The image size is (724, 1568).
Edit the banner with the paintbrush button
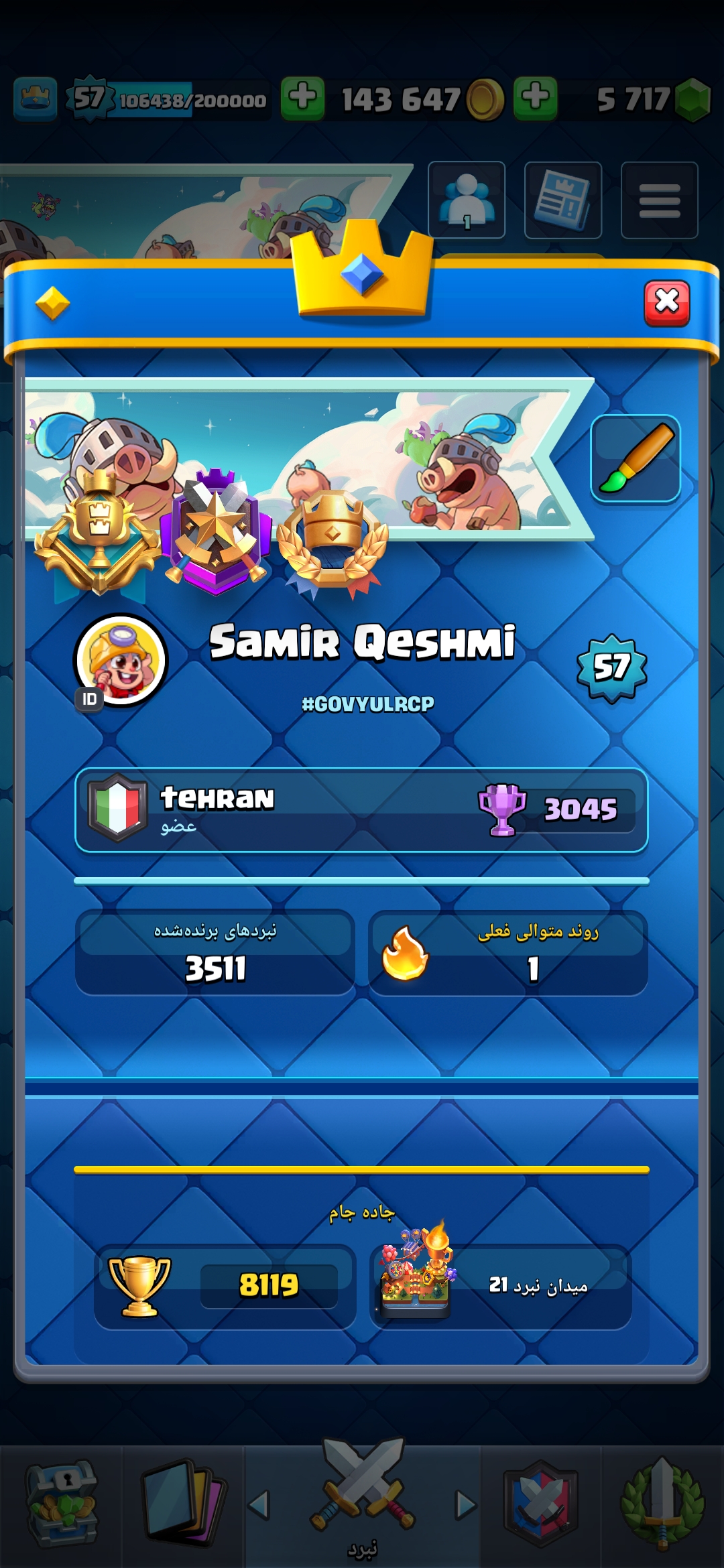point(636,458)
